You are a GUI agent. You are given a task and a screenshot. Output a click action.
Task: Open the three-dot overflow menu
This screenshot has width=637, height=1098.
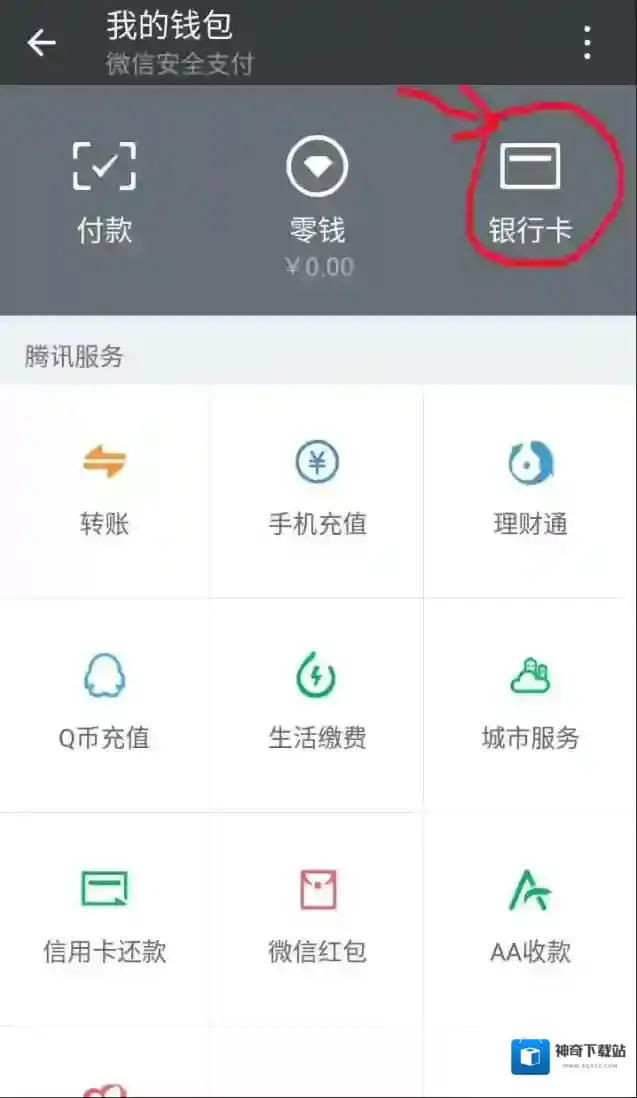pos(587,43)
